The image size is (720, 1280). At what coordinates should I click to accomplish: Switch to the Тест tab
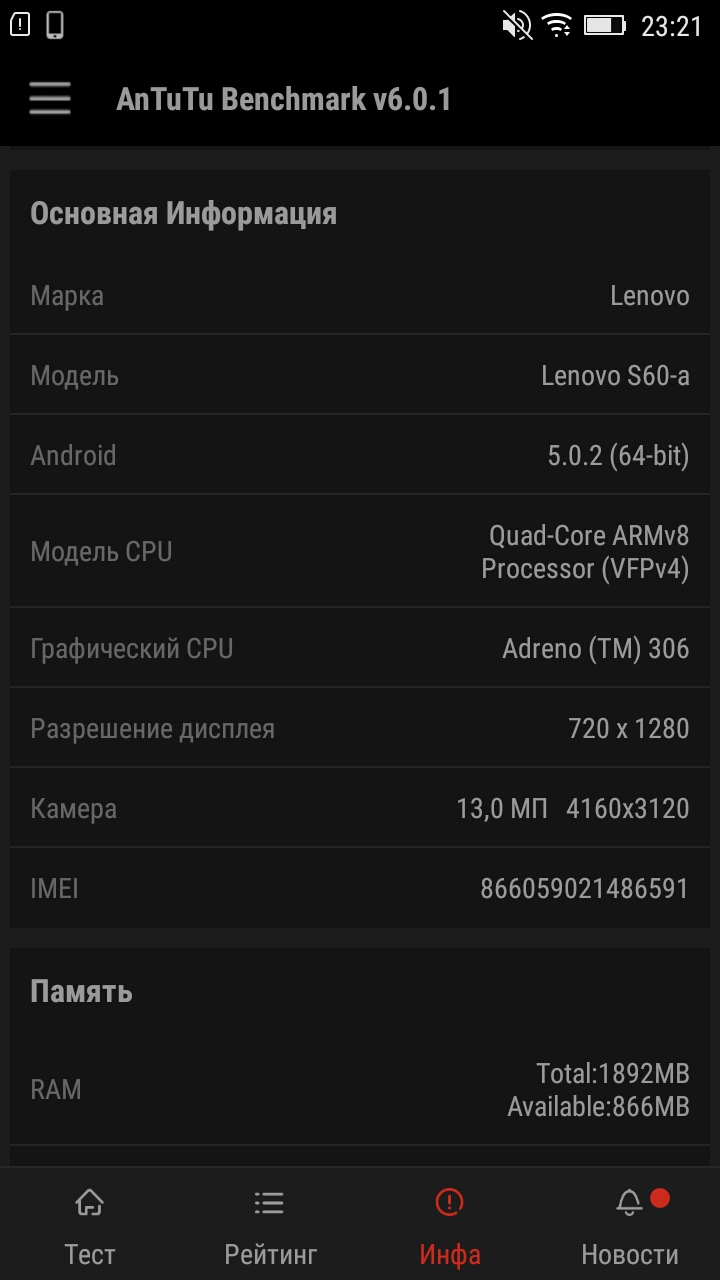(90, 1225)
